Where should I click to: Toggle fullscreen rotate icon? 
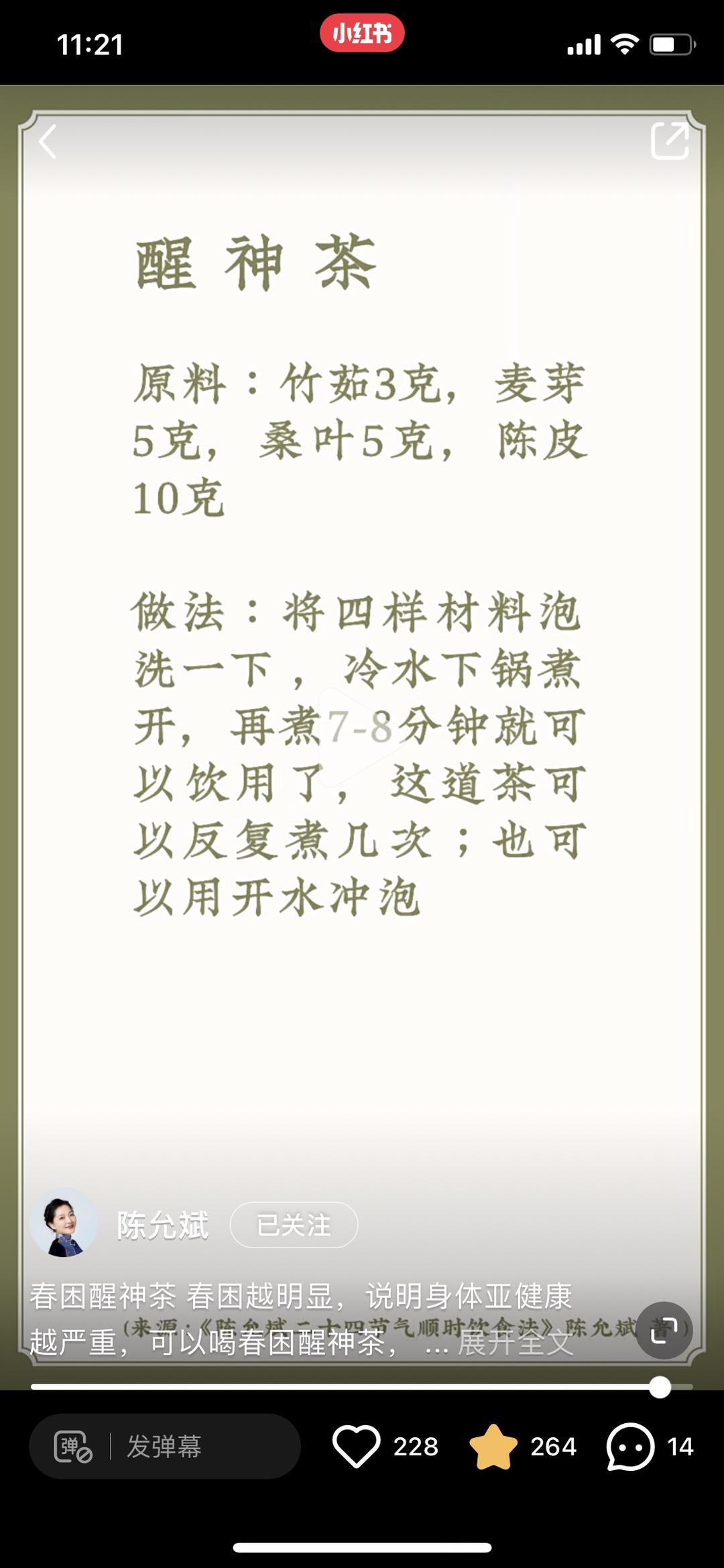(664, 1330)
